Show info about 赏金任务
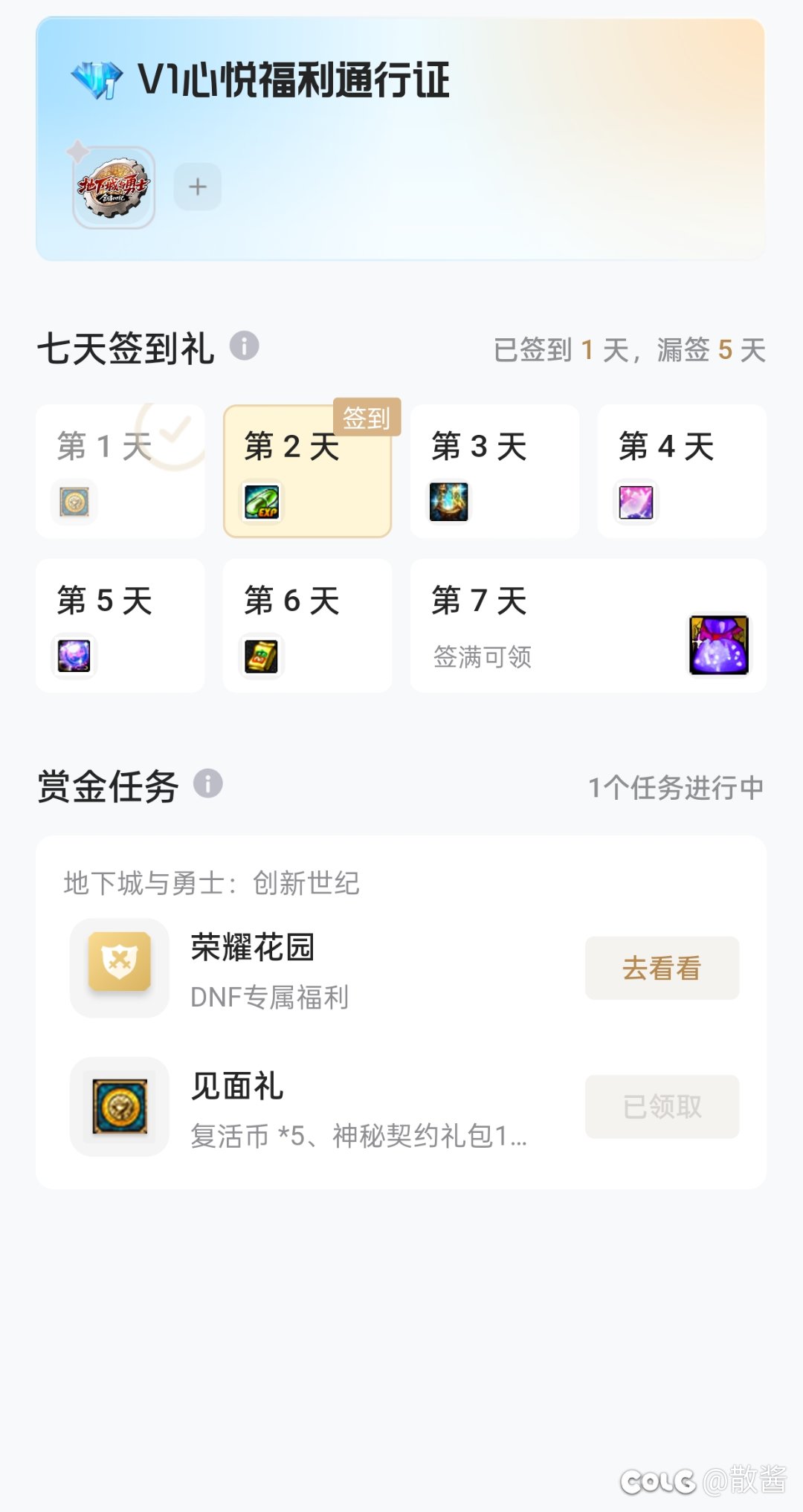 pos(208,784)
